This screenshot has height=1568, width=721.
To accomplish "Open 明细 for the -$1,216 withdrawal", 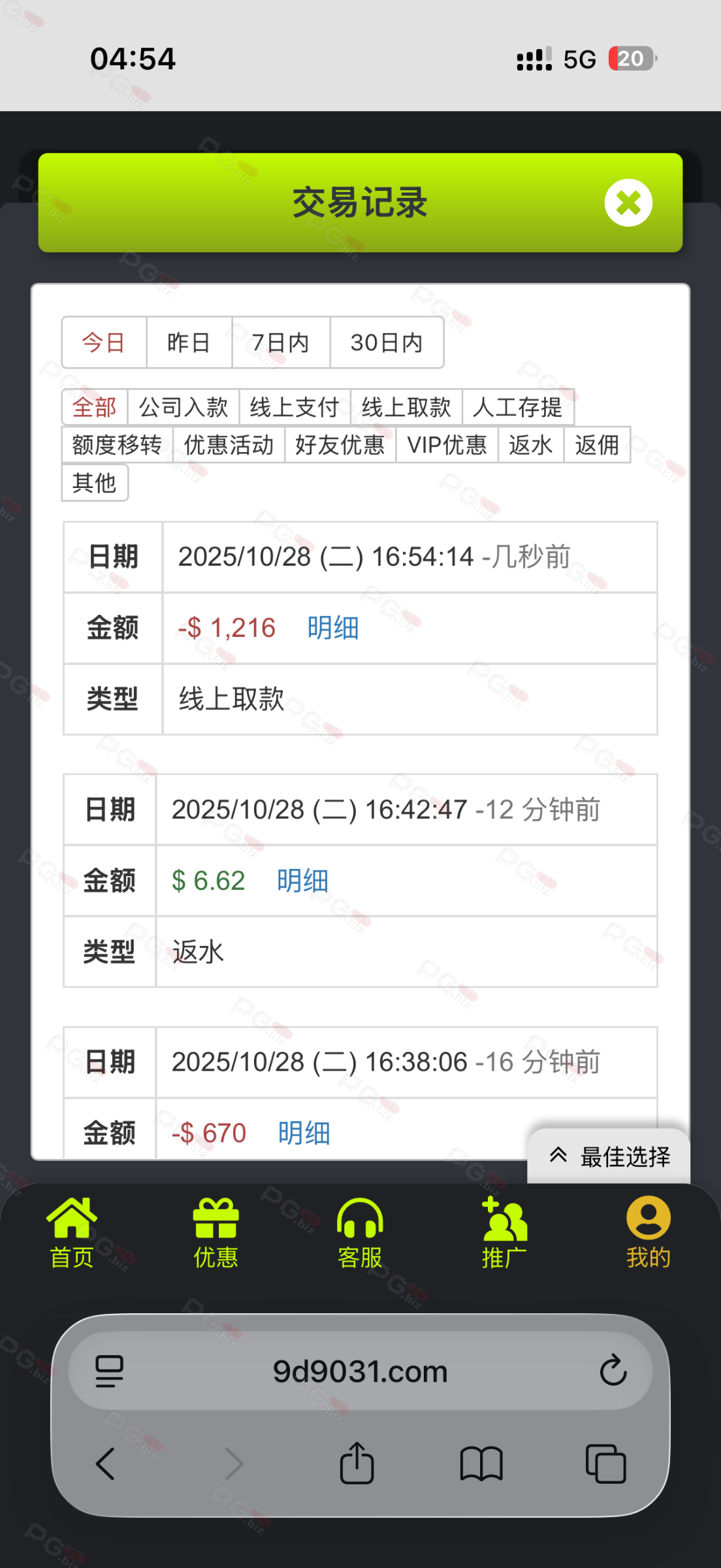I will pyautogui.click(x=333, y=628).
